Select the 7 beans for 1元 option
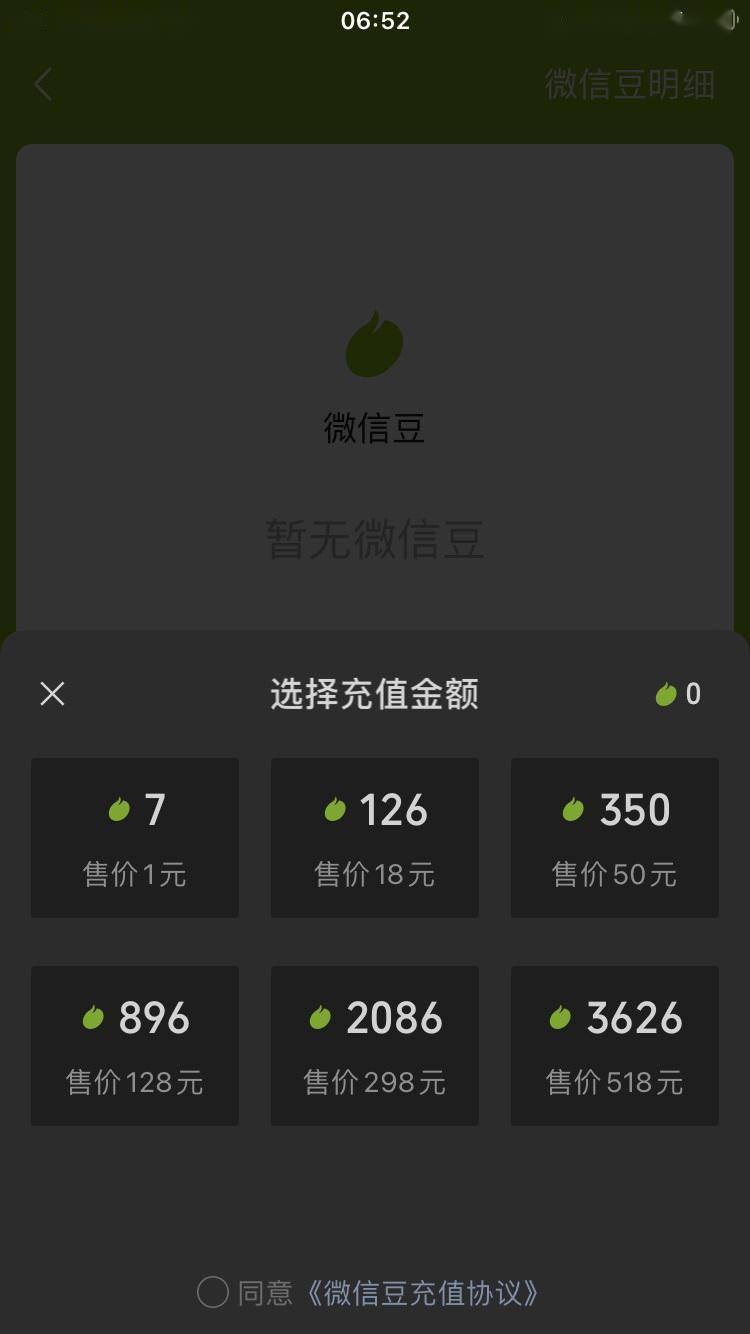This screenshot has width=750, height=1334. [x=135, y=838]
